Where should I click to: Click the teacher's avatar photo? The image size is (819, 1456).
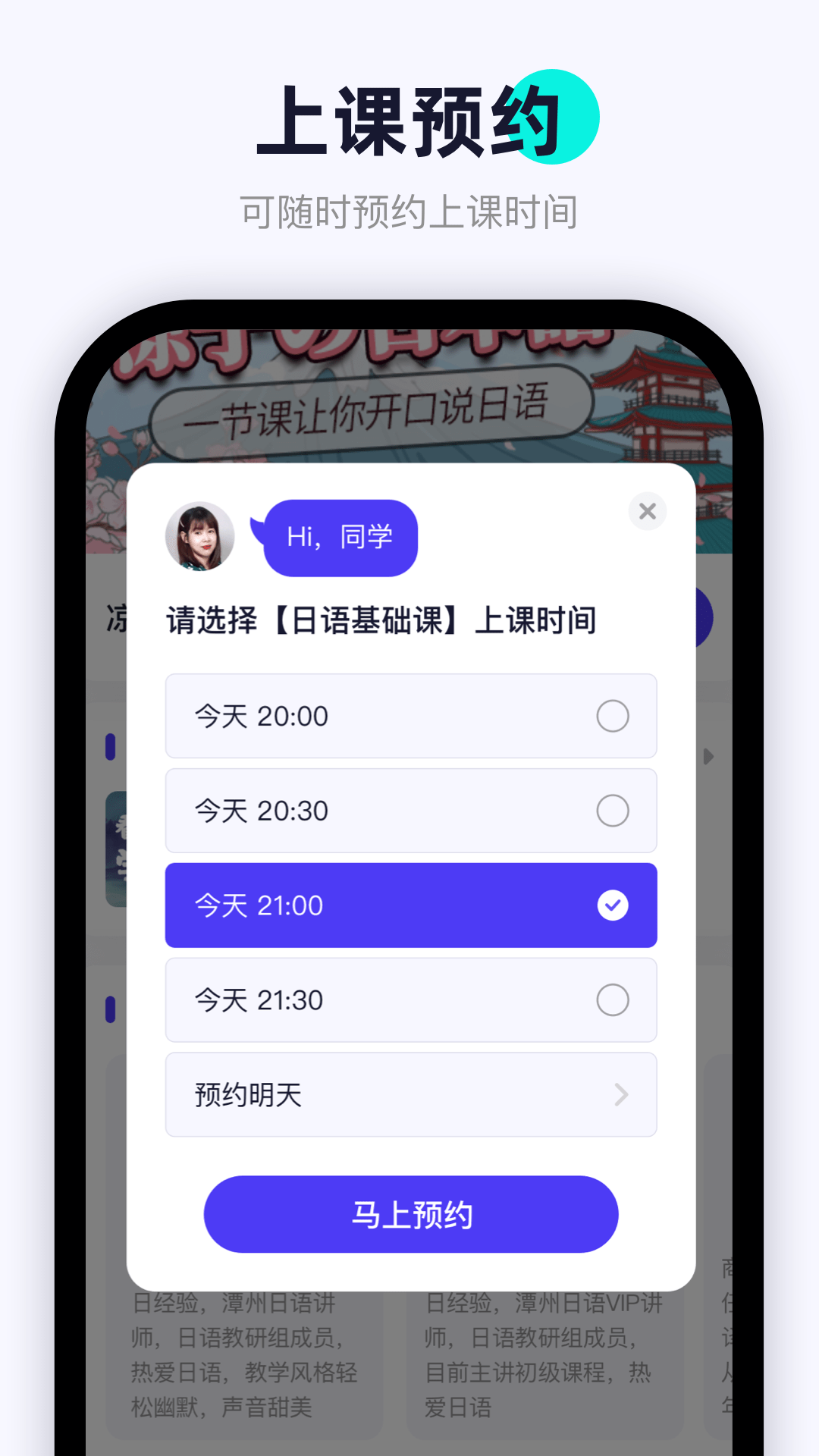(200, 537)
